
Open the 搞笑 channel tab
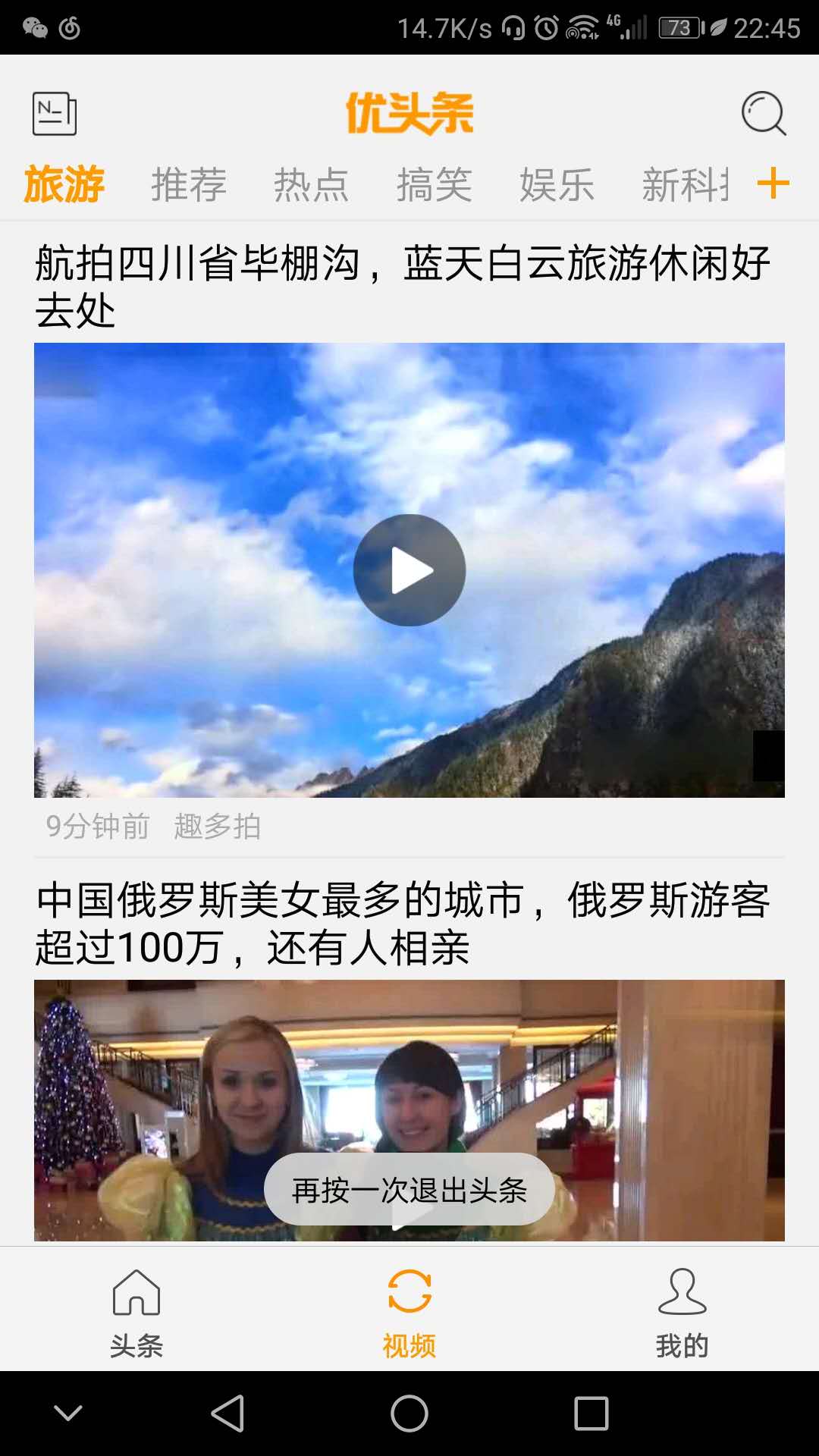point(435,184)
